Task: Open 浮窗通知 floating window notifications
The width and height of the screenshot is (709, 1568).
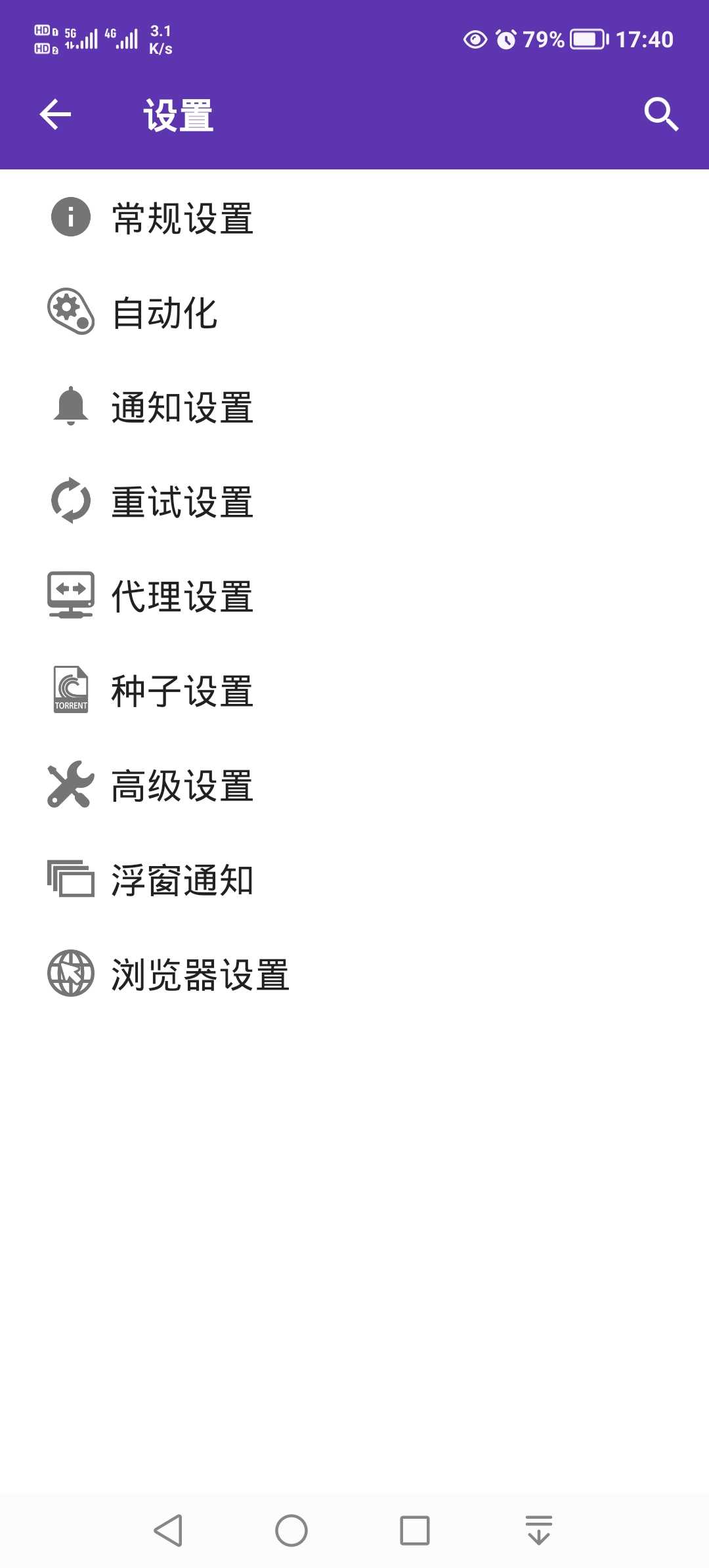Action: click(183, 880)
